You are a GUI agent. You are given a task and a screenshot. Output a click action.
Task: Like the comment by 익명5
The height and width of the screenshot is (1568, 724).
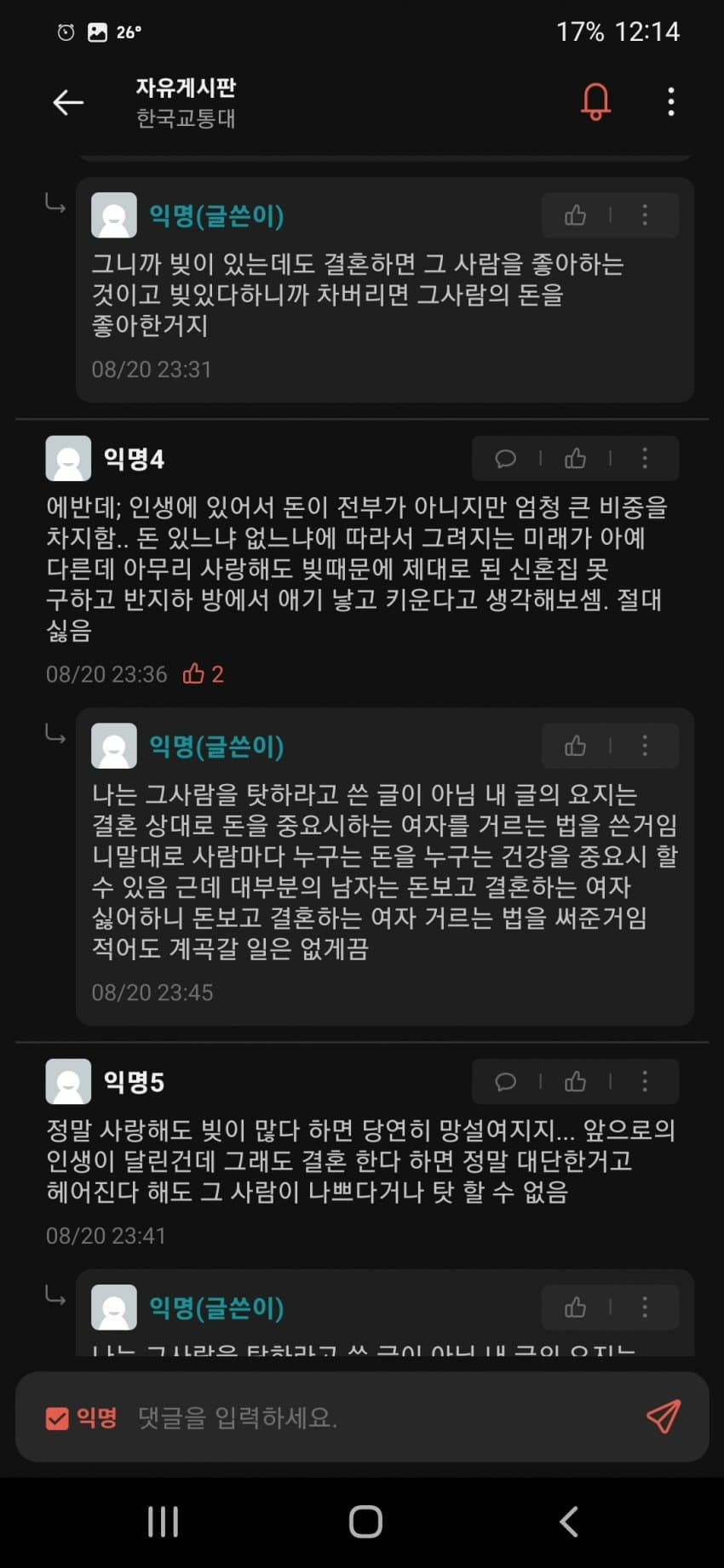(x=576, y=1082)
